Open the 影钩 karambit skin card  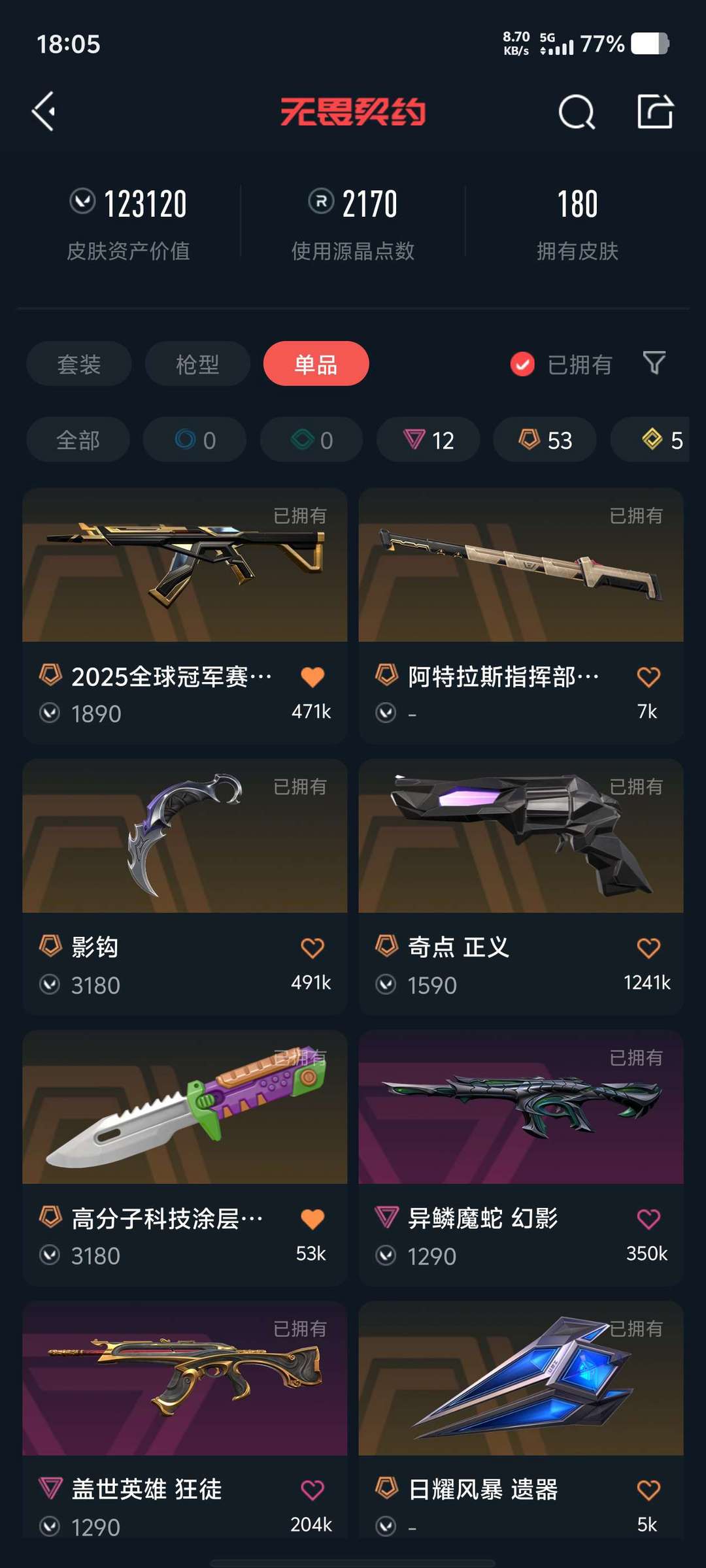pos(184,887)
